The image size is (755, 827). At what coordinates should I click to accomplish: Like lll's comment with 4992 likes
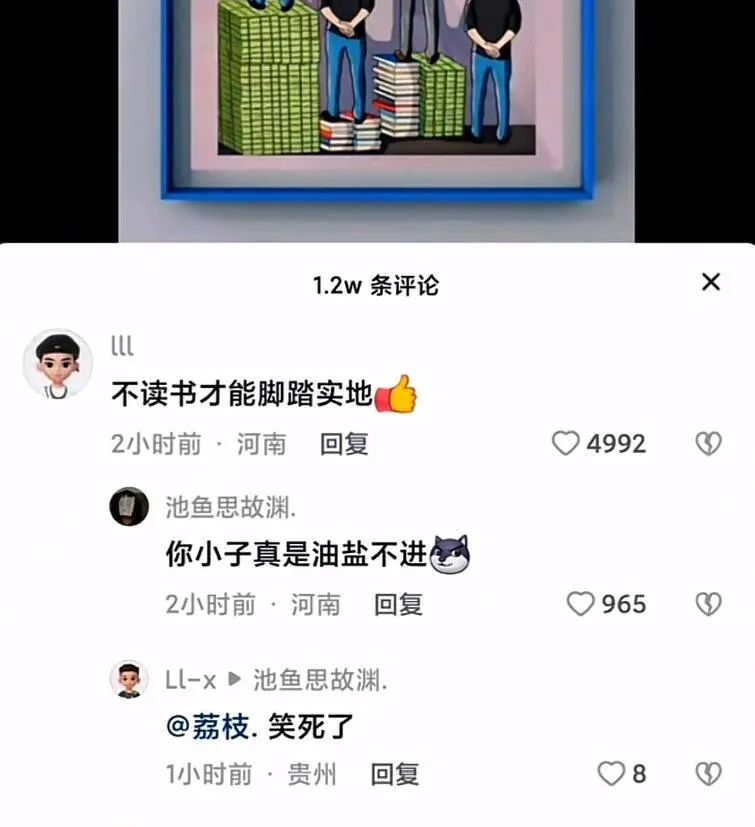(x=566, y=443)
